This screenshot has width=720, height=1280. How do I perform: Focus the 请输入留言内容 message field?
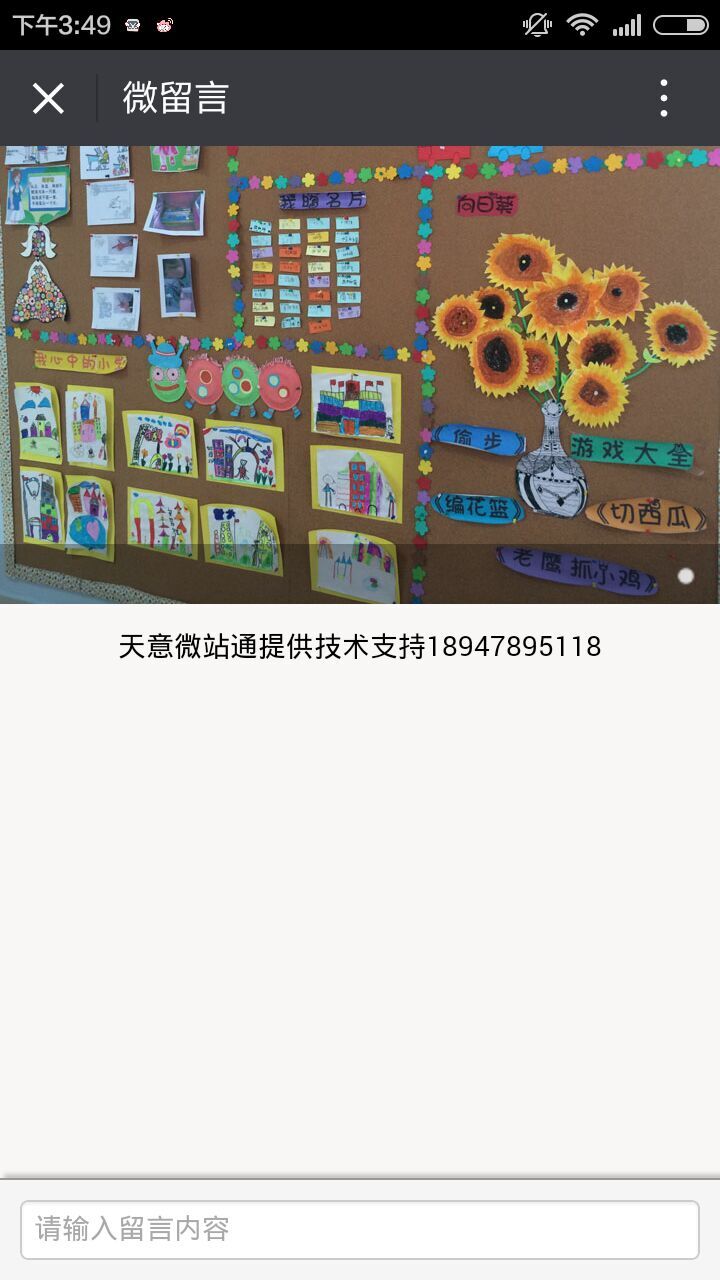(x=360, y=1229)
